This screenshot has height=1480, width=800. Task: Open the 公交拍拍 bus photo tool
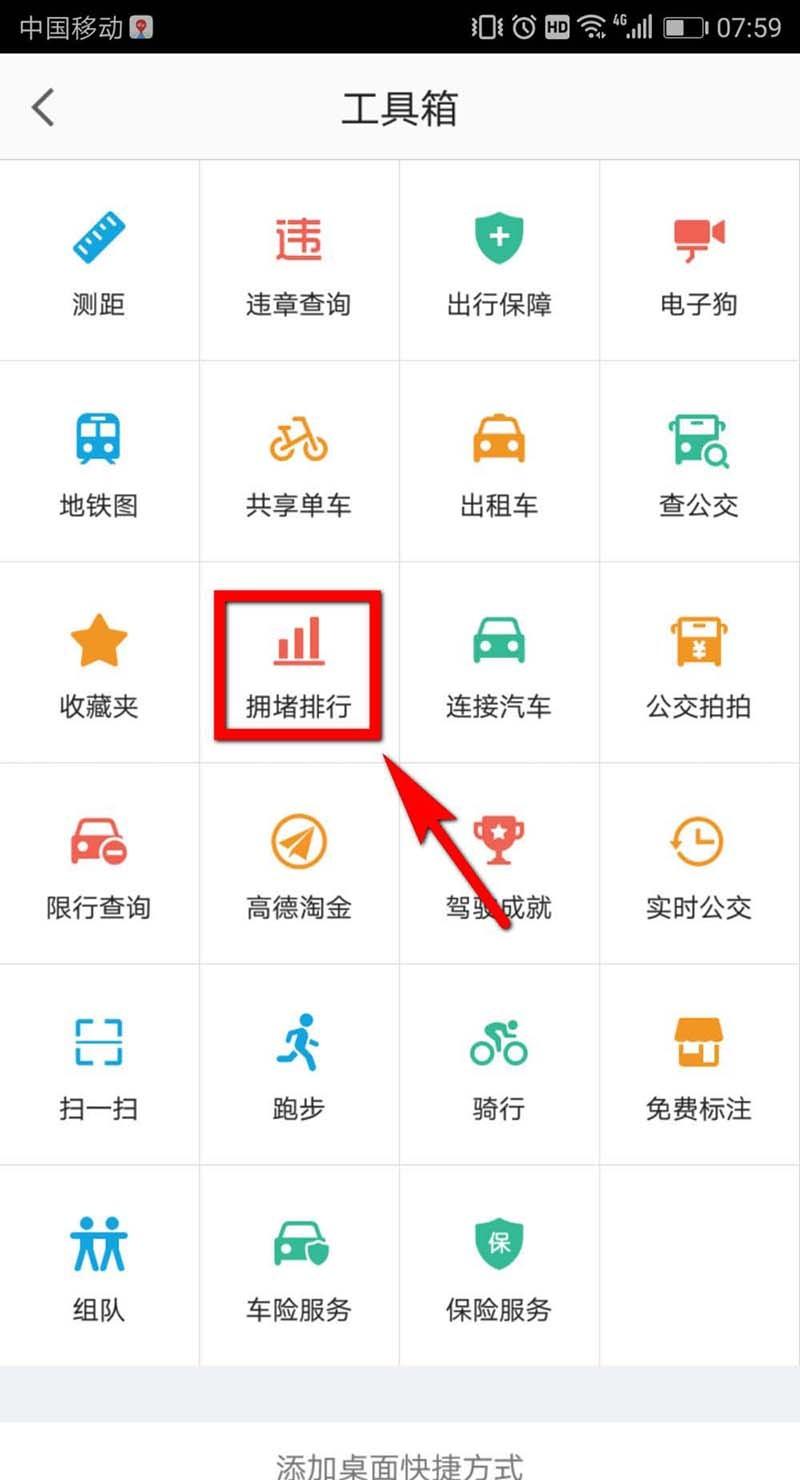pos(700,660)
